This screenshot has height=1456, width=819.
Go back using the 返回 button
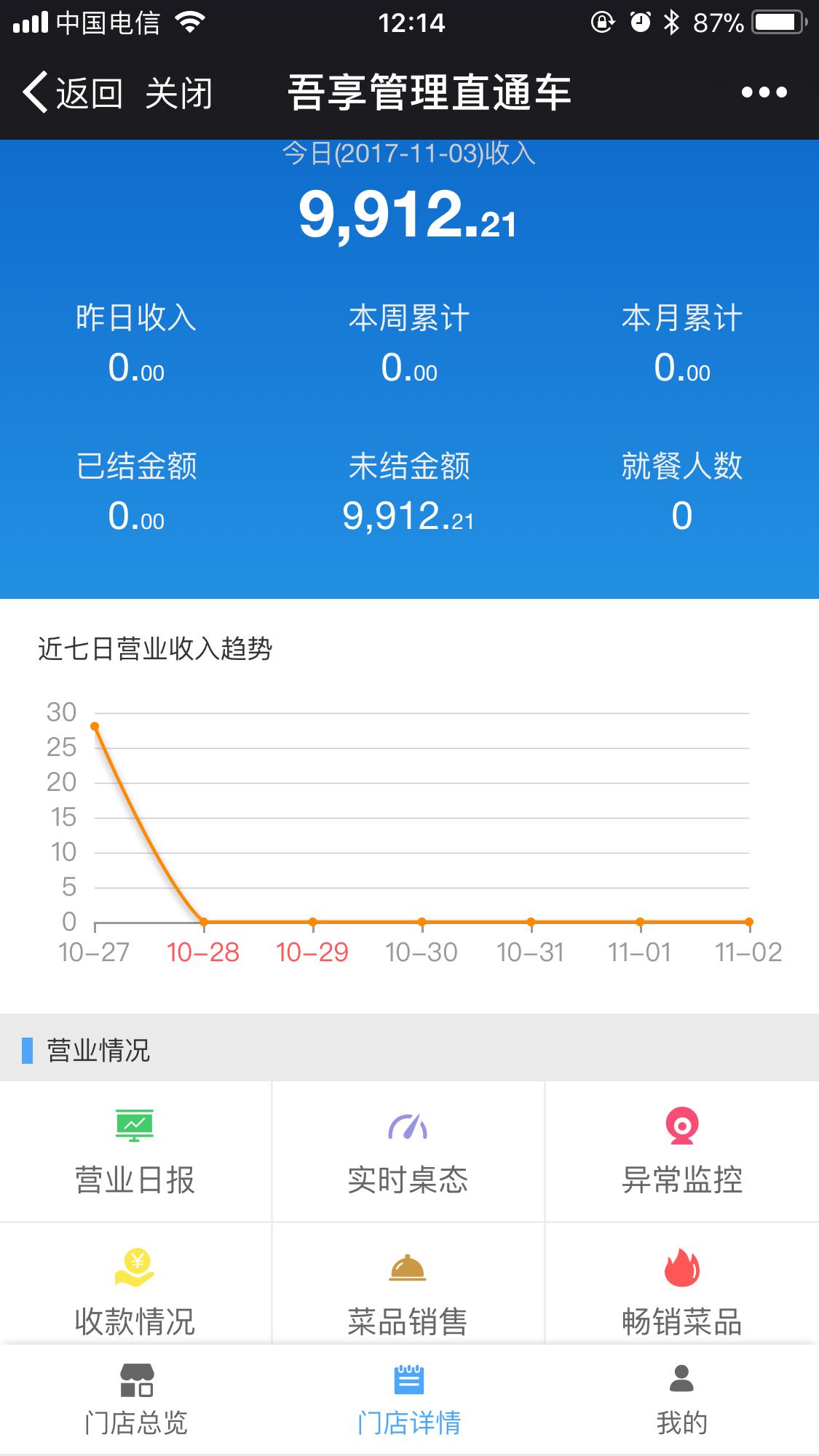click(x=72, y=93)
